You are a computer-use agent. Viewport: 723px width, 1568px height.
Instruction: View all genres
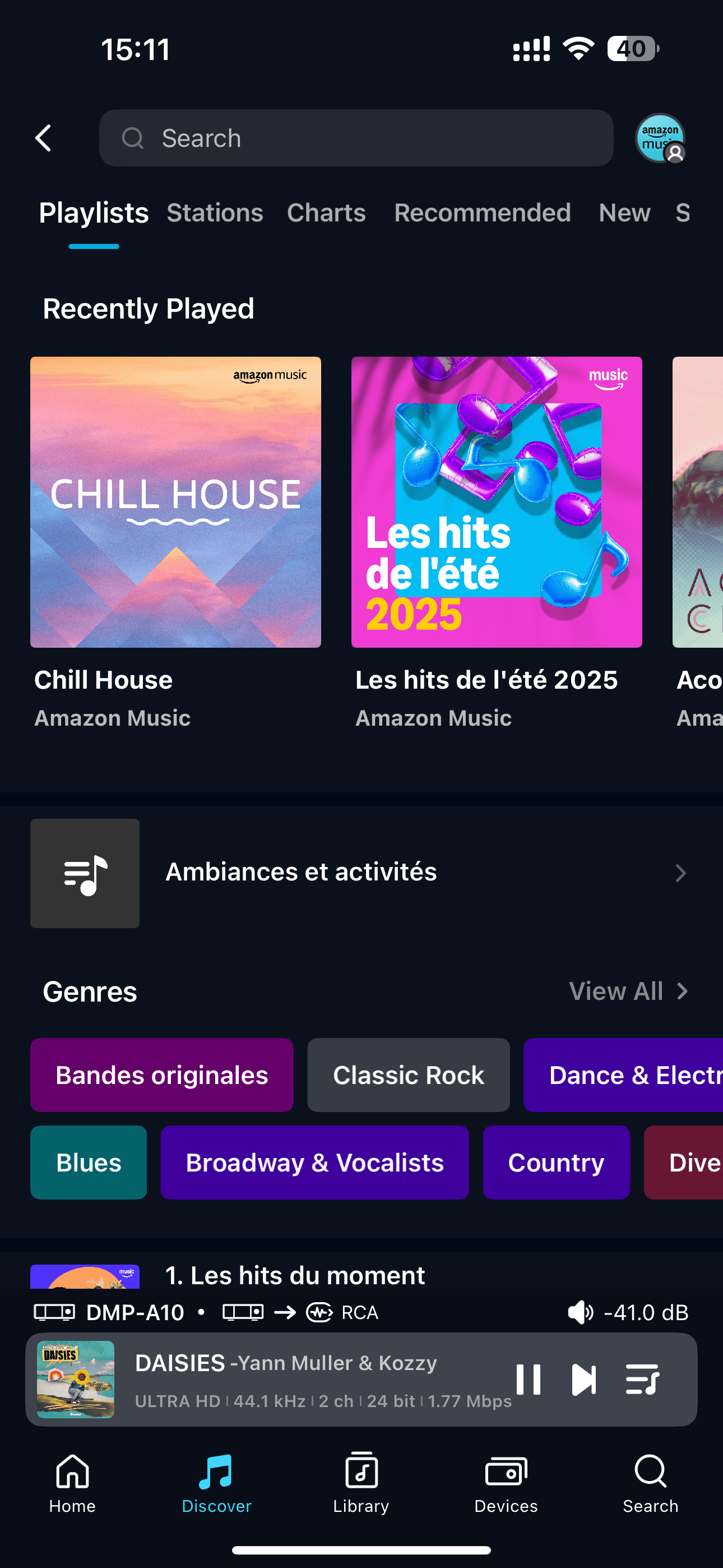(x=628, y=991)
